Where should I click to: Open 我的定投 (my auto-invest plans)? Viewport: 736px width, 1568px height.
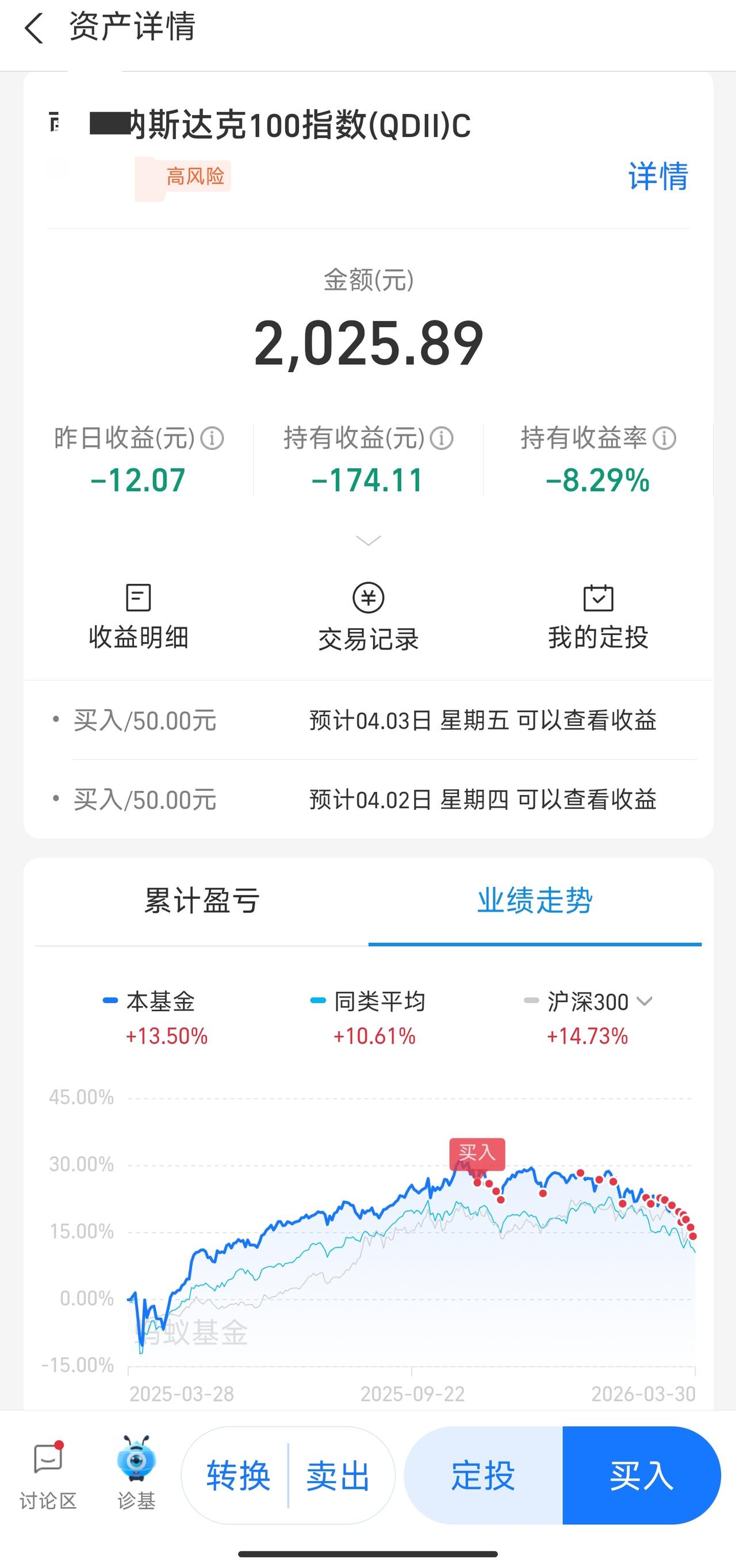coord(598,615)
